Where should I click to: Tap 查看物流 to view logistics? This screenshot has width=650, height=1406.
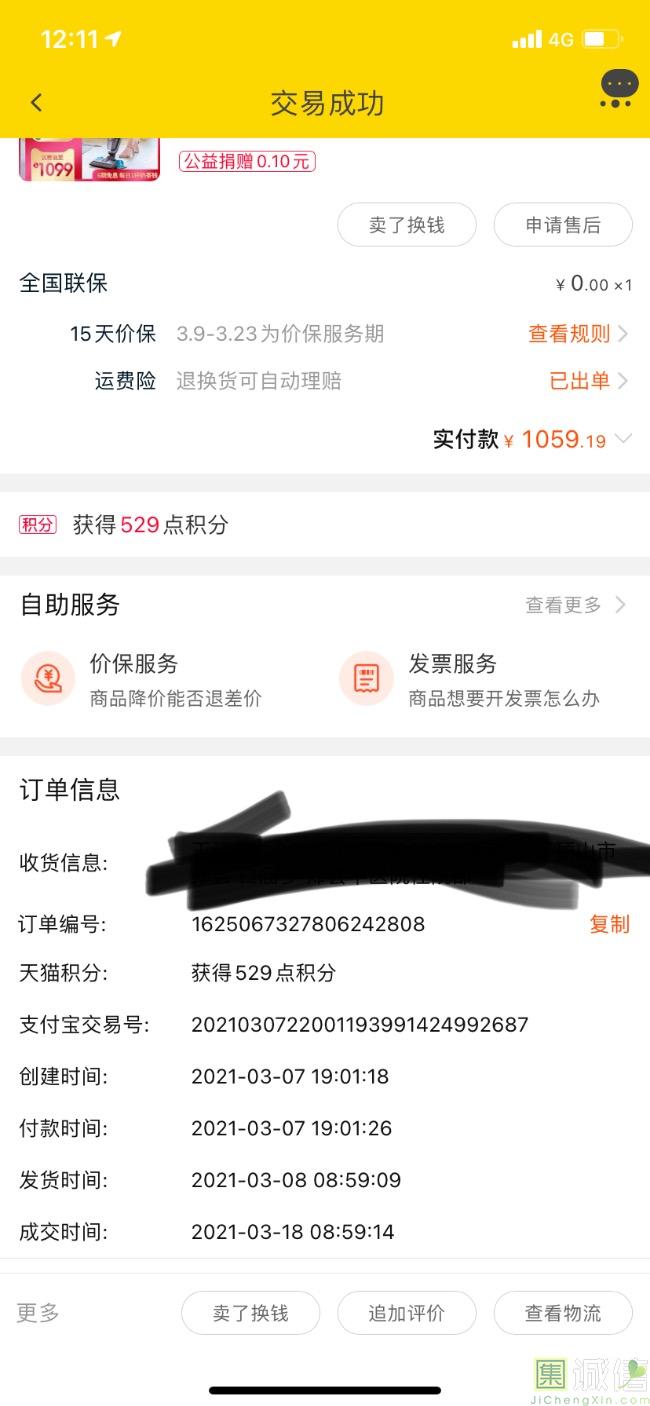click(563, 1313)
